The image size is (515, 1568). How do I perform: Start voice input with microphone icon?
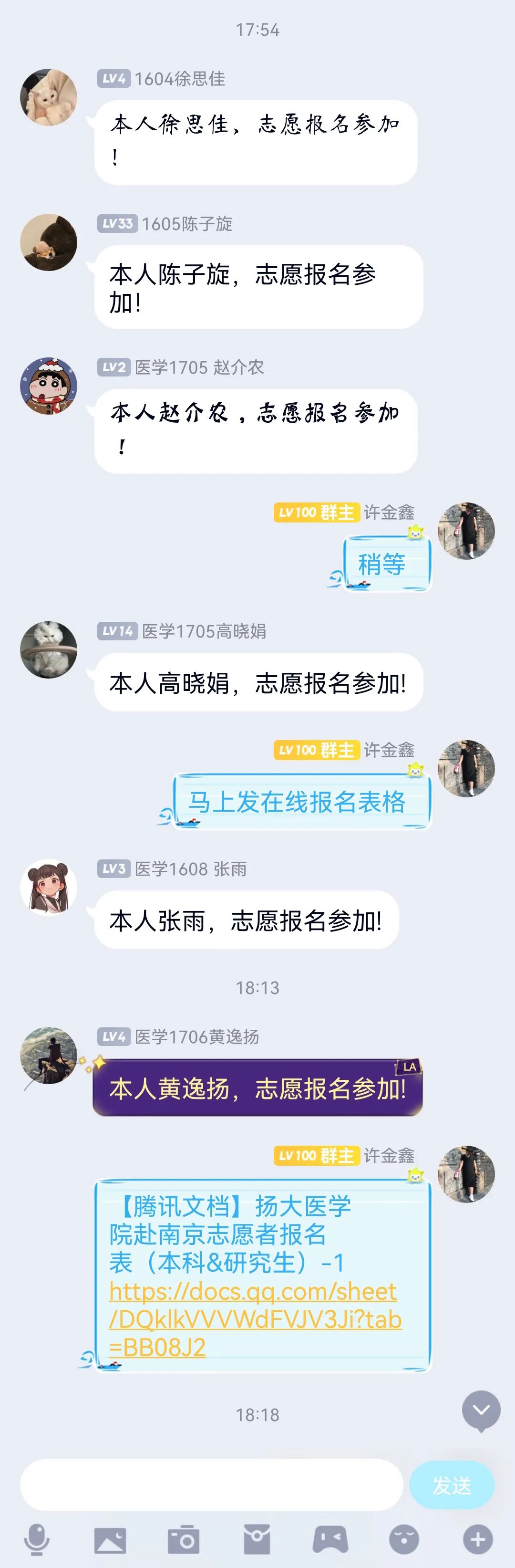pyautogui.click(x=37, y=1540)
